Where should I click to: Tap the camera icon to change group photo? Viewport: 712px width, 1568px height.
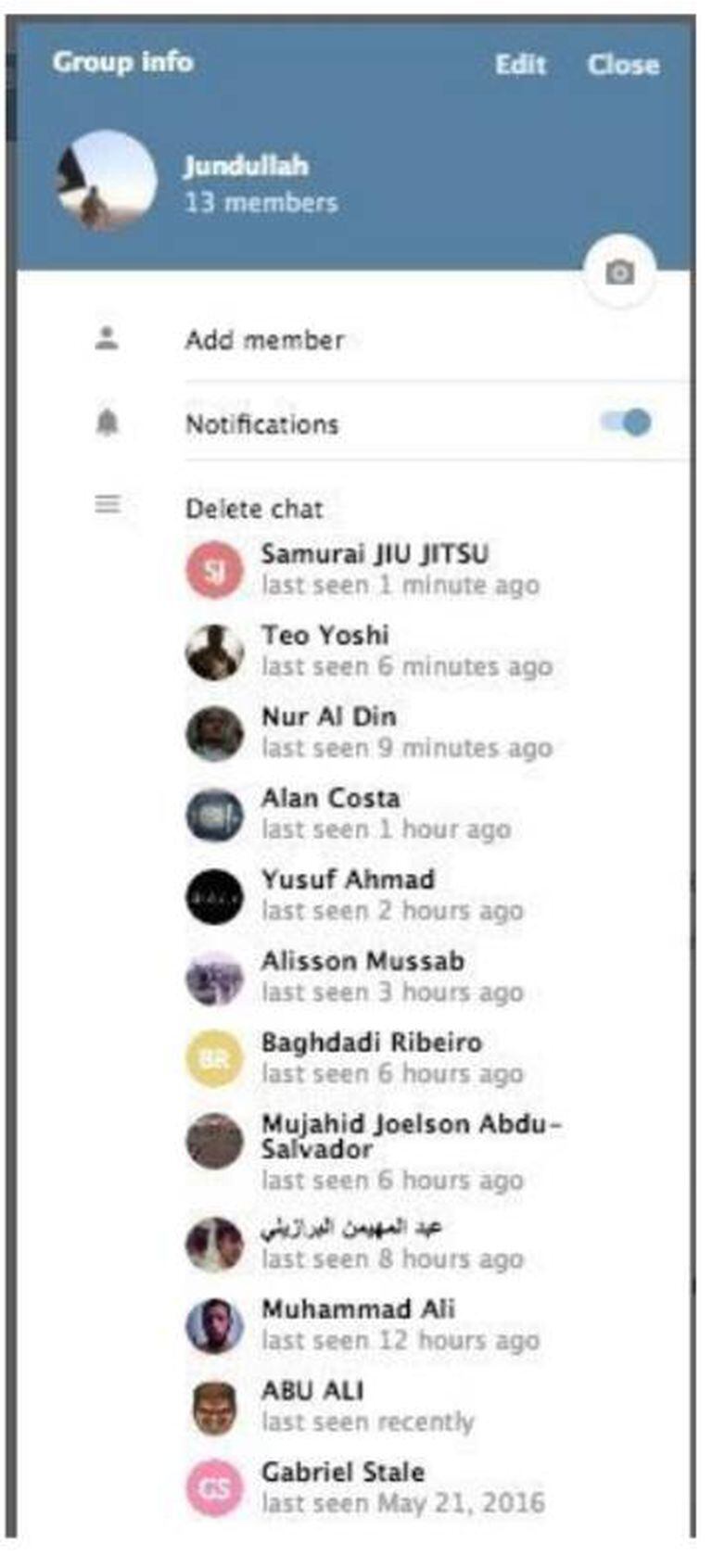coord(620,272)
